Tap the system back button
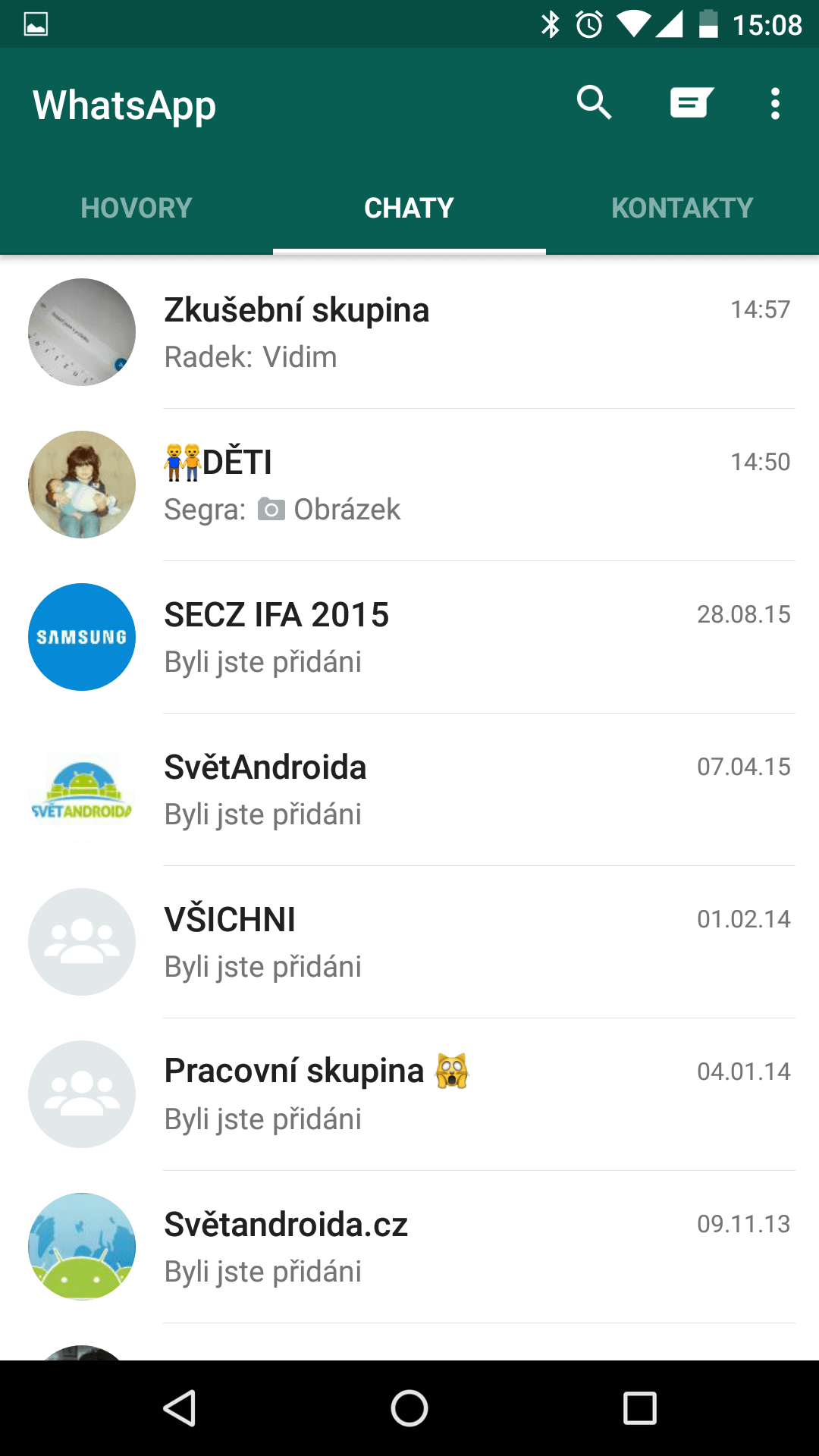The height and width of the screenshot is (1456, 819). [x=180, y=1408]
